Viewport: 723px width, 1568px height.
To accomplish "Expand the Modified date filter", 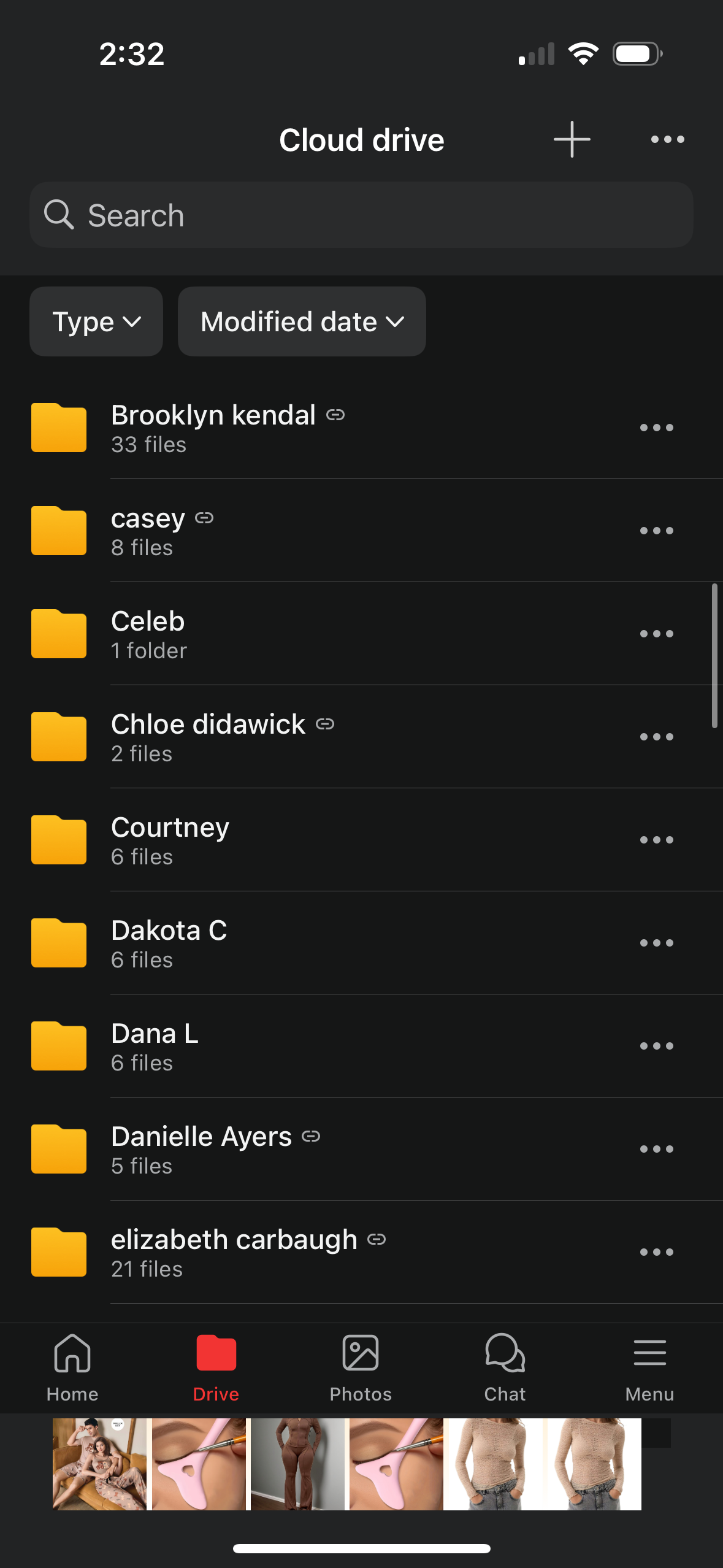I will (x=302, y=321).
